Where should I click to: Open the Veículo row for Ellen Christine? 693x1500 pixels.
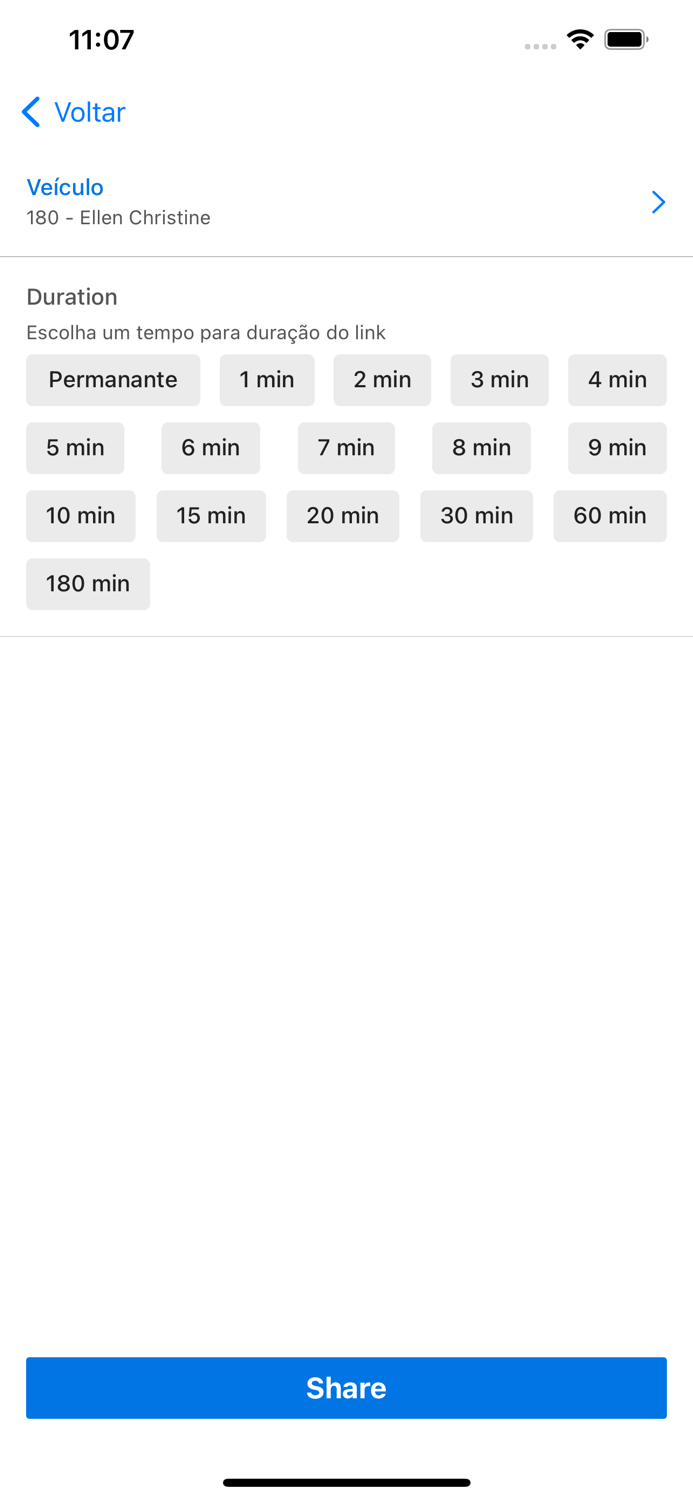pyautogui.click(x=346, y=202)
